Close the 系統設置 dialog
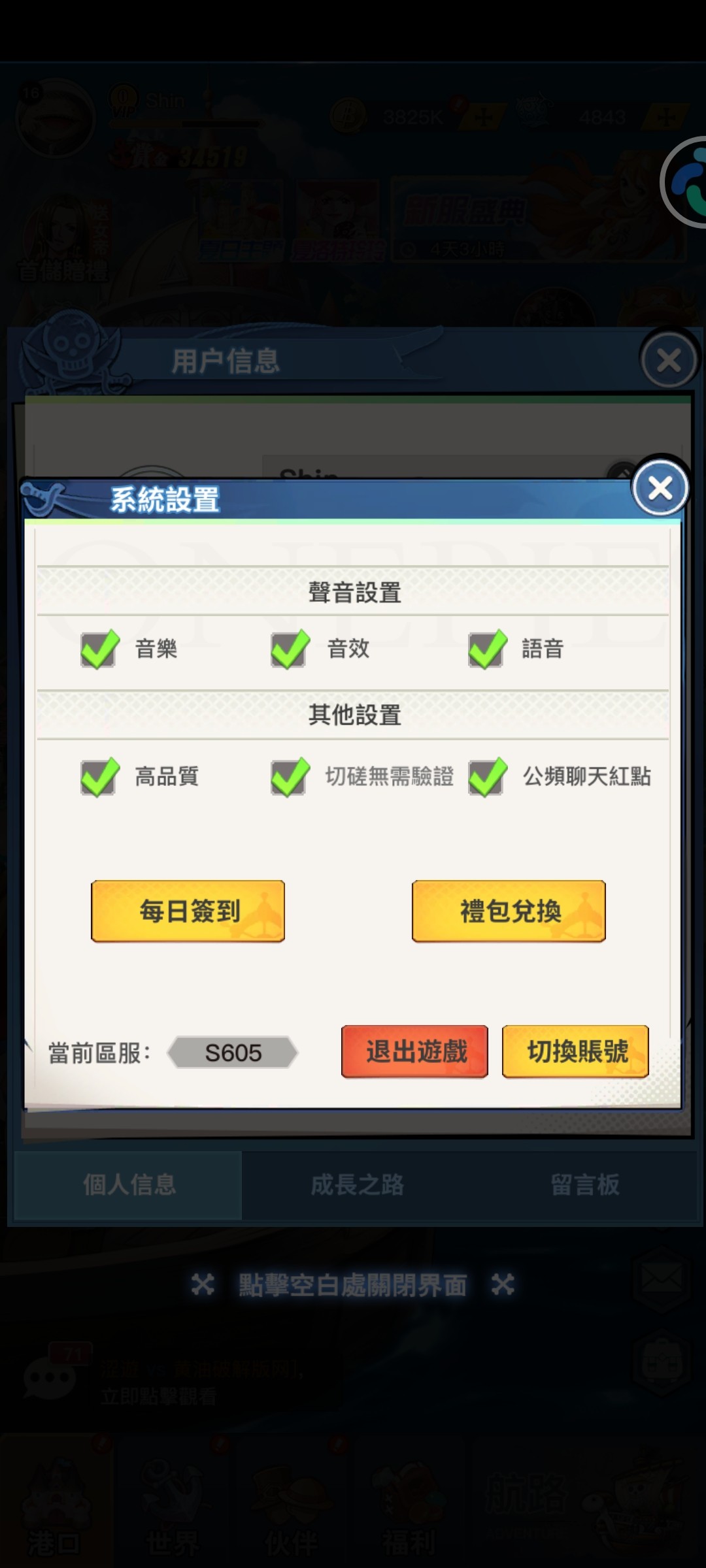This screenshot has width=706, height=1568. pyautogui.click(x=660, y=488)
